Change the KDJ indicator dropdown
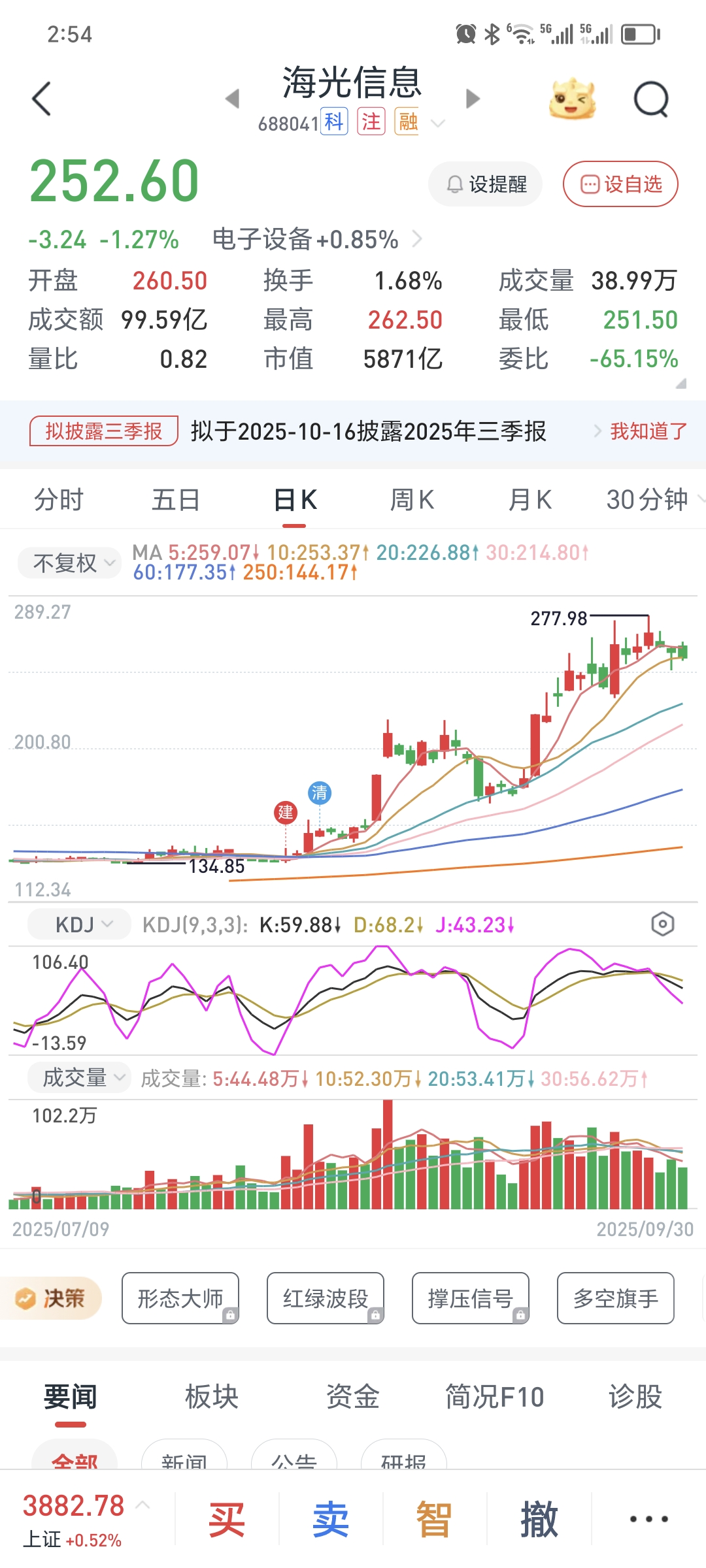706x1568 pixels. point(83,925)
